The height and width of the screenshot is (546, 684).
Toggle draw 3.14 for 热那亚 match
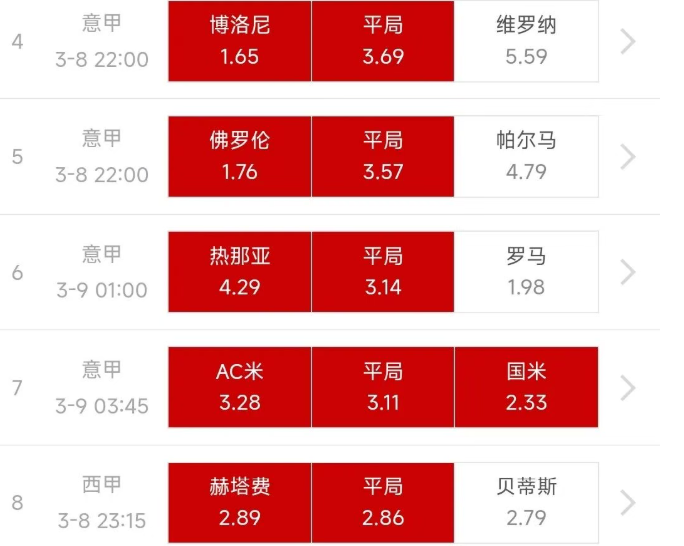pyautogui.click(x=383, y=272)
